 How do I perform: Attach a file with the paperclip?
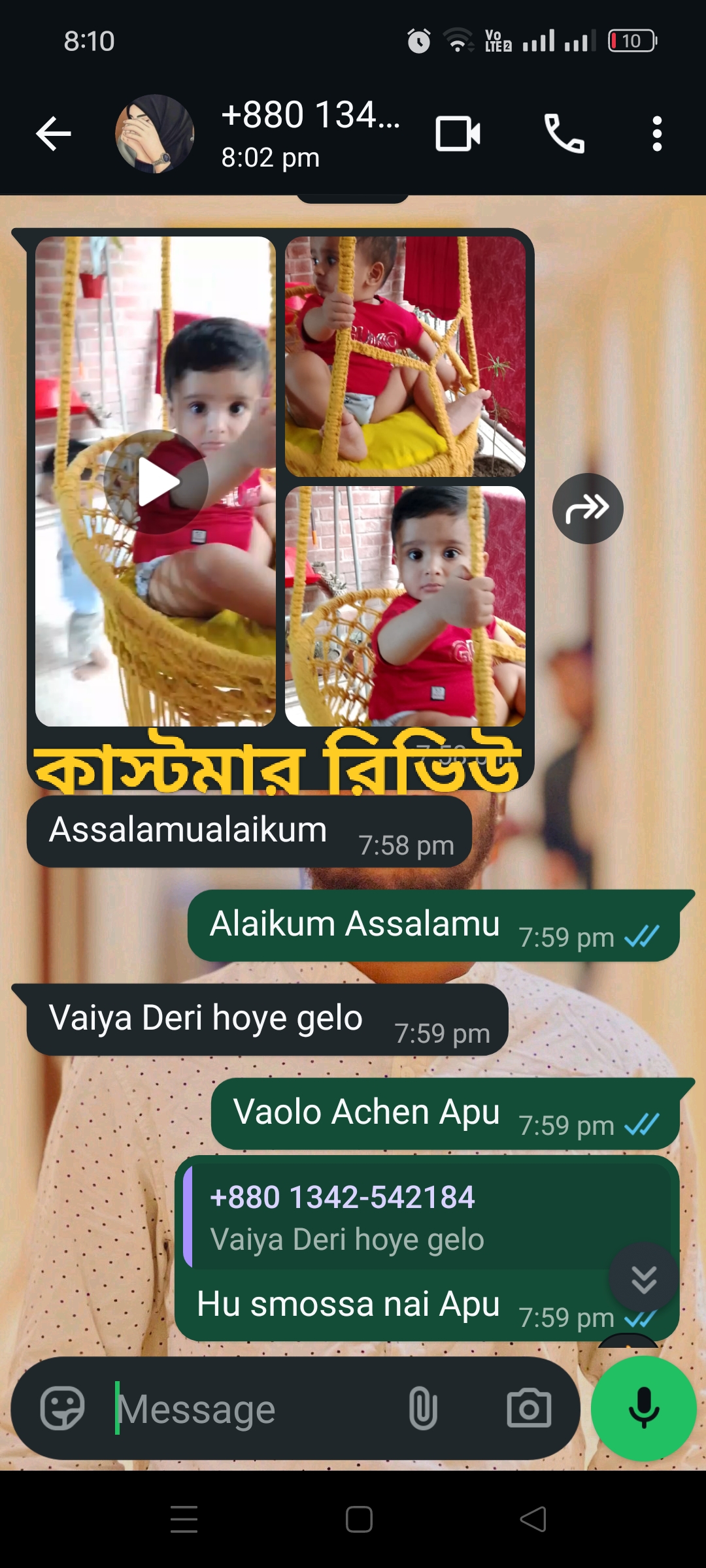(423, 1409)
